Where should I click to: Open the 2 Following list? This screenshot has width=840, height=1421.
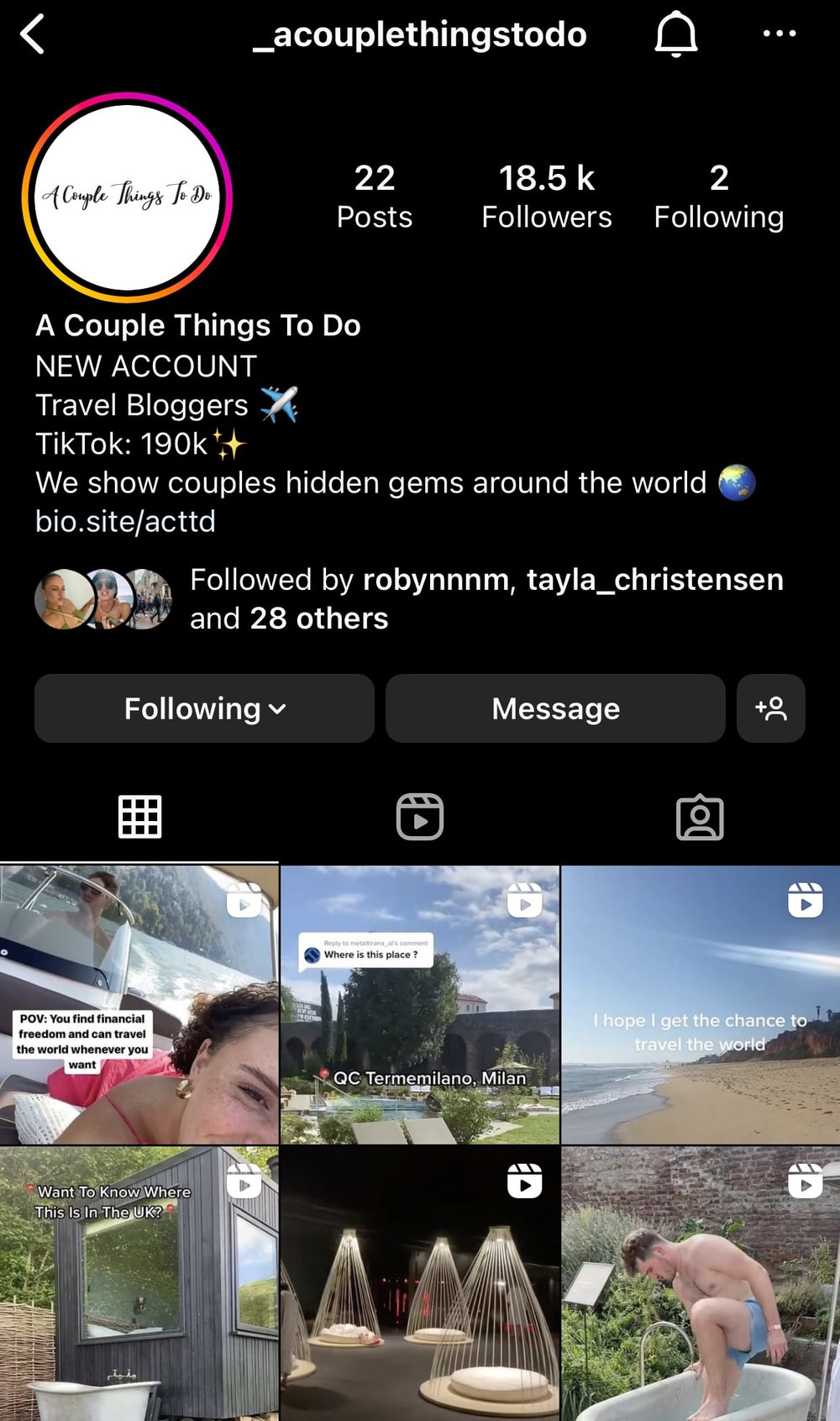tap(718, 197)
